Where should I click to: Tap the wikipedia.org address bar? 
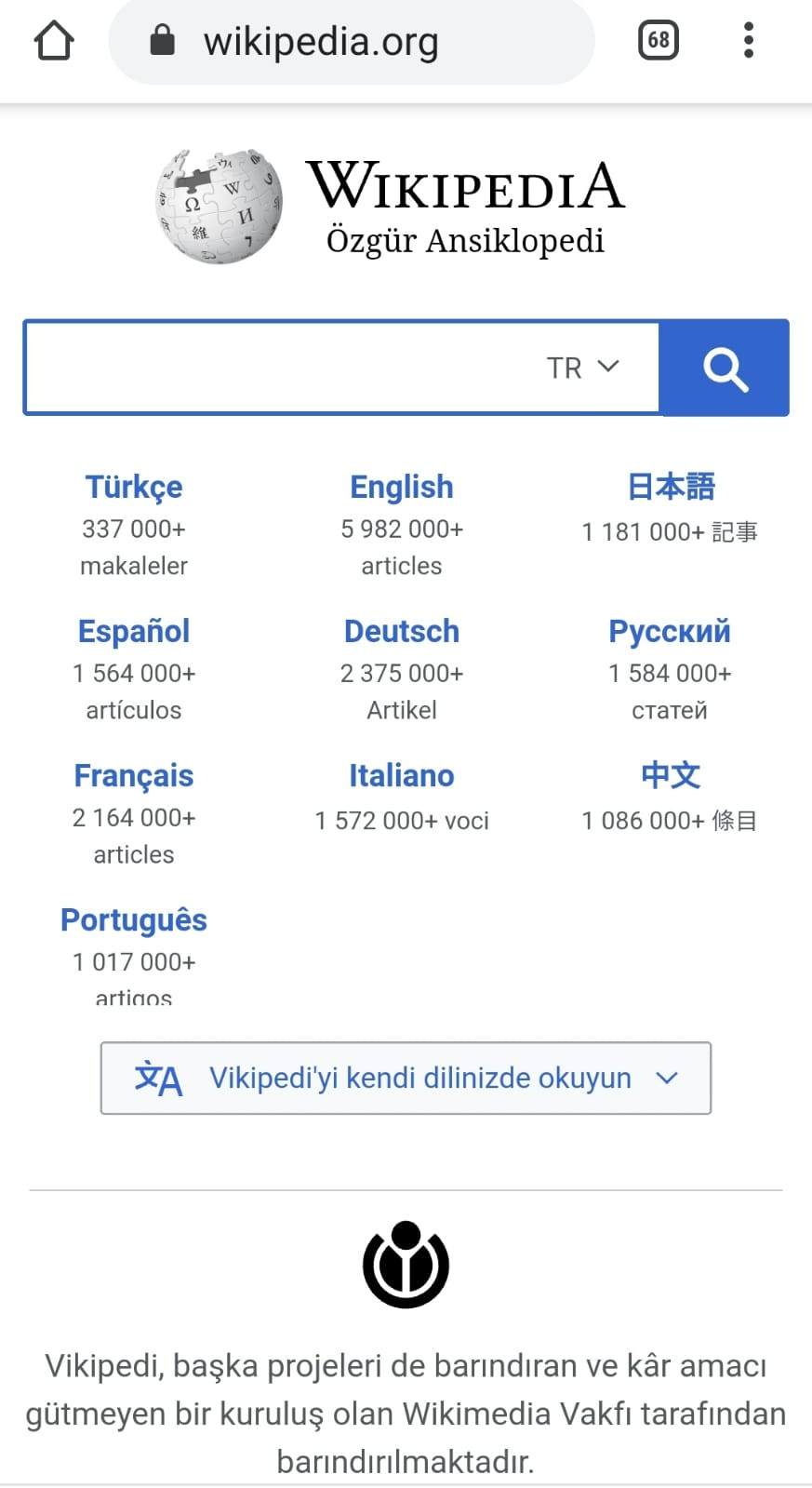[352, 42]
